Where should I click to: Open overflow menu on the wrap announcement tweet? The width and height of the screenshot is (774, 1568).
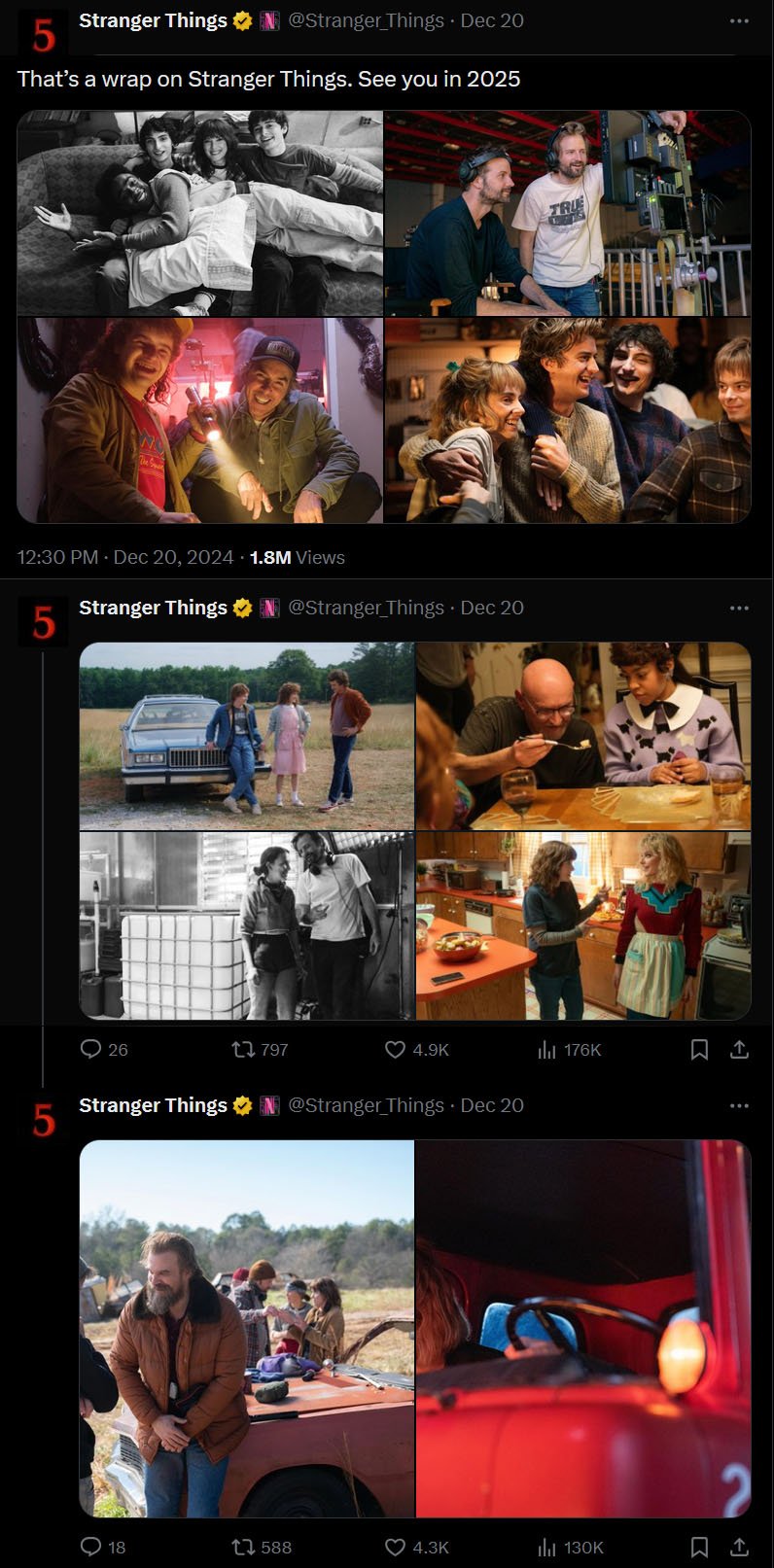pyautogui.click(x=739, y=20)
